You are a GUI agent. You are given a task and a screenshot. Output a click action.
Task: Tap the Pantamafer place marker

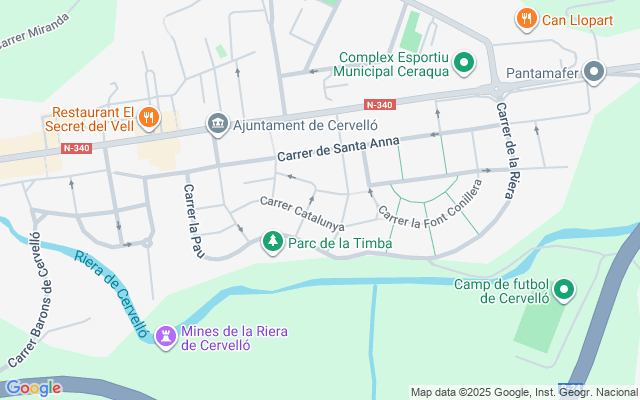tap(595, 72)
